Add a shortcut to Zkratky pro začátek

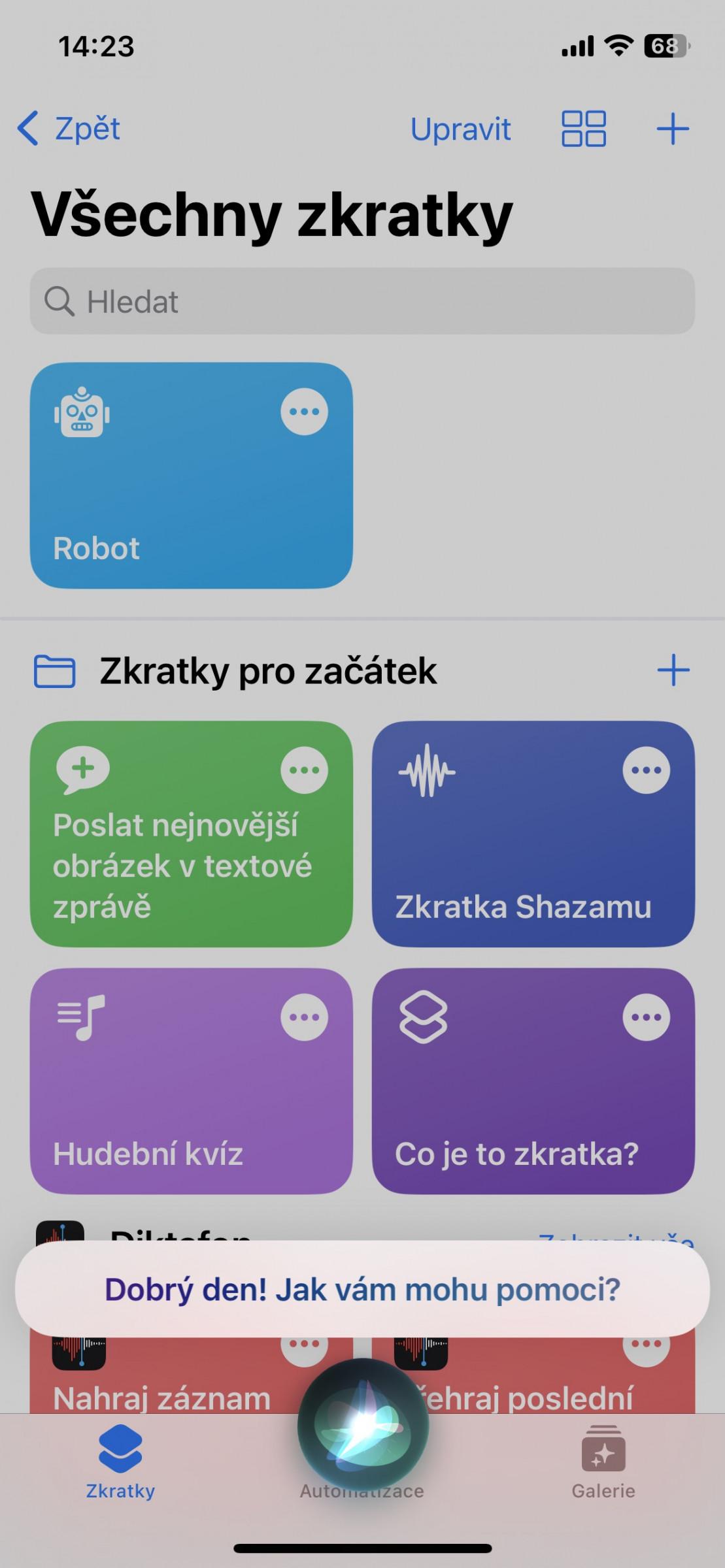673,670
